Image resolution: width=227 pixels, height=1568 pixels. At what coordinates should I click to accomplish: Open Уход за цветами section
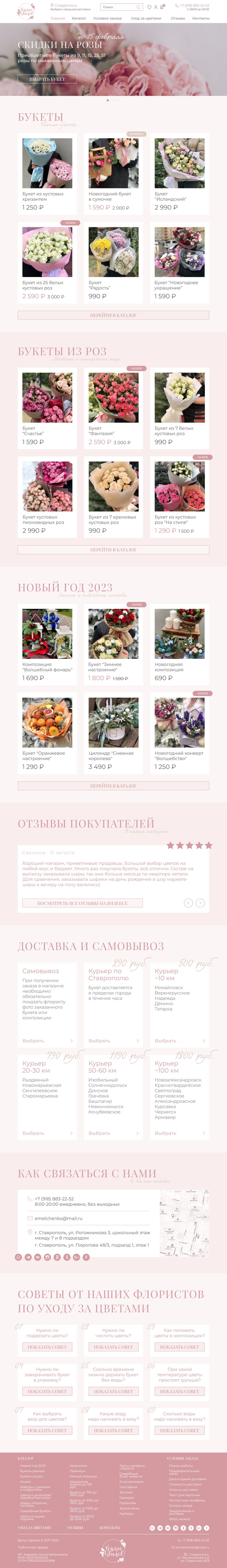[x=146, y=18]
